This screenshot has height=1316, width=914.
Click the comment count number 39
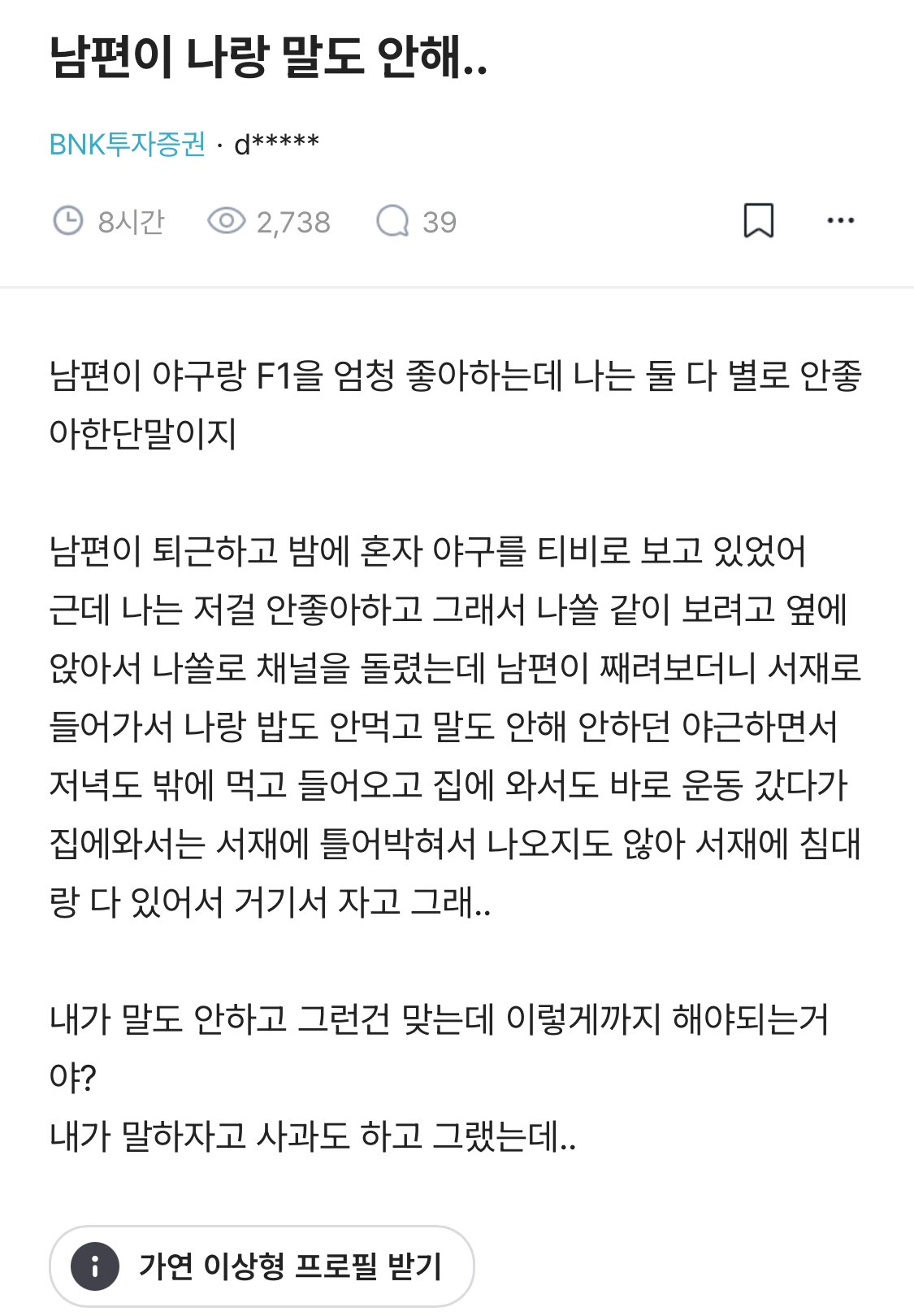pyautogui.click(x=439, y=221)
